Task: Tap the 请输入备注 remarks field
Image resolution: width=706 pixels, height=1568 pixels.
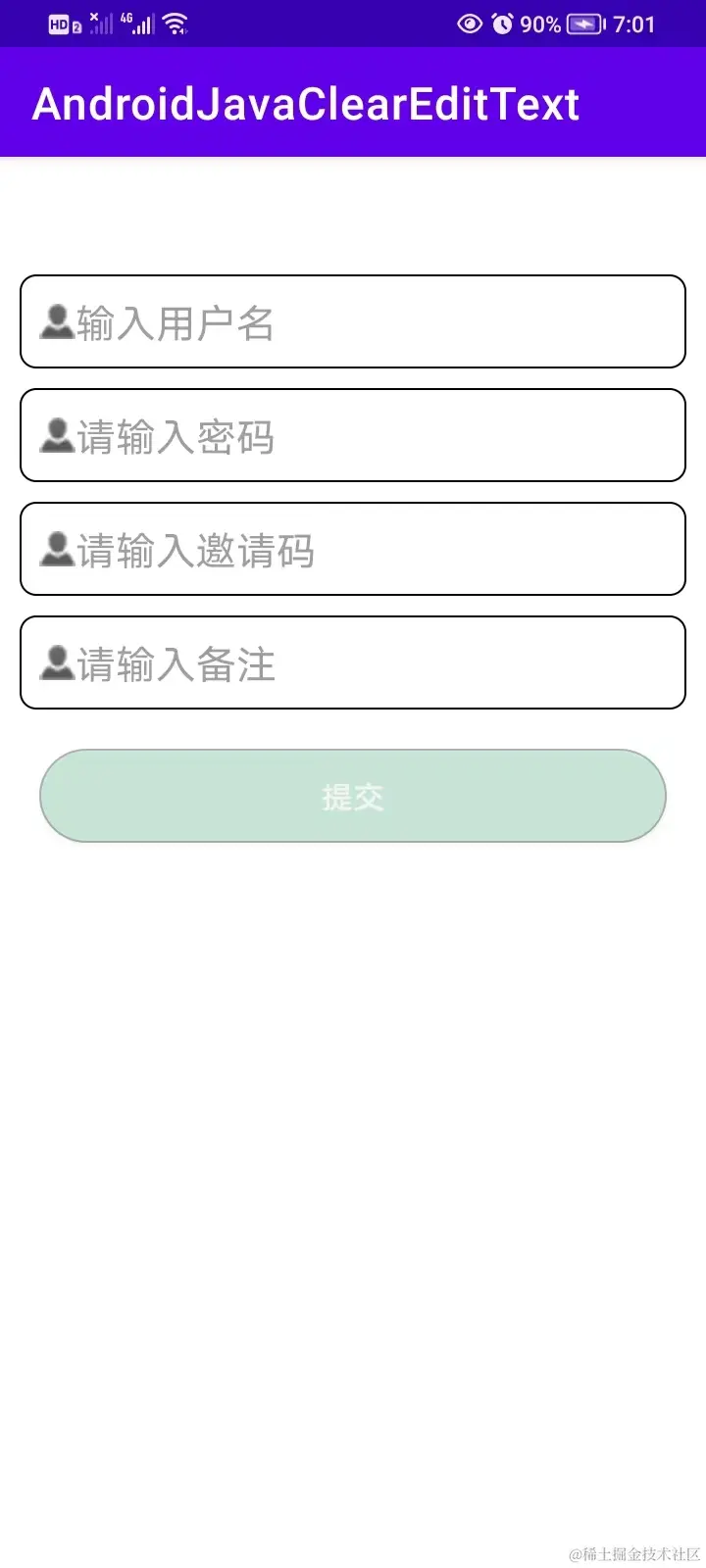Action: coord(353,662)
